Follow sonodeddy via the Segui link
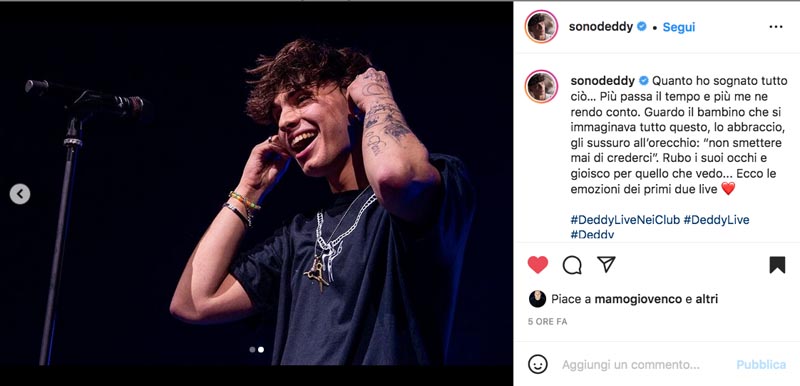The width and height of the screenshot is (800, 386). 679,27
